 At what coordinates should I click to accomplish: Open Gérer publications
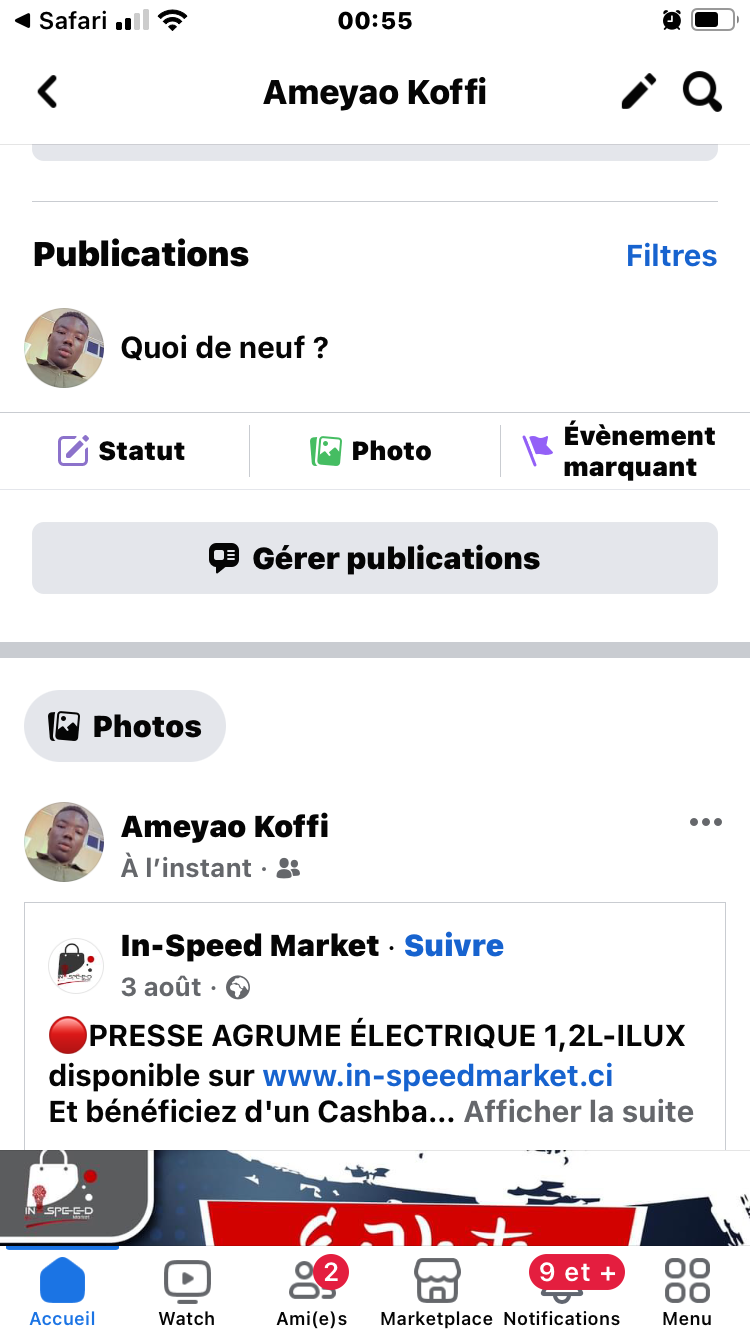pos(375,558)
